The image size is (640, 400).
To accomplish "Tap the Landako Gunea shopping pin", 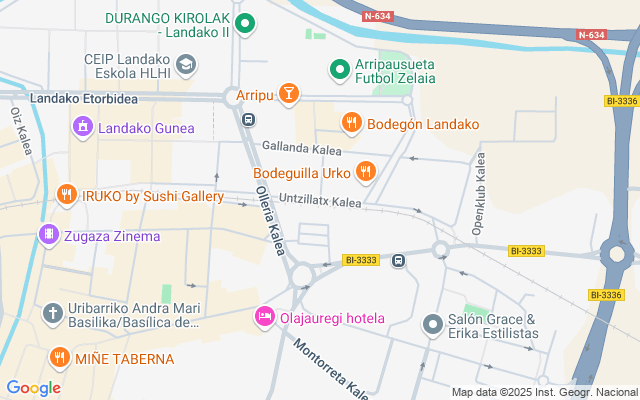I will click(x=83, y=127).
